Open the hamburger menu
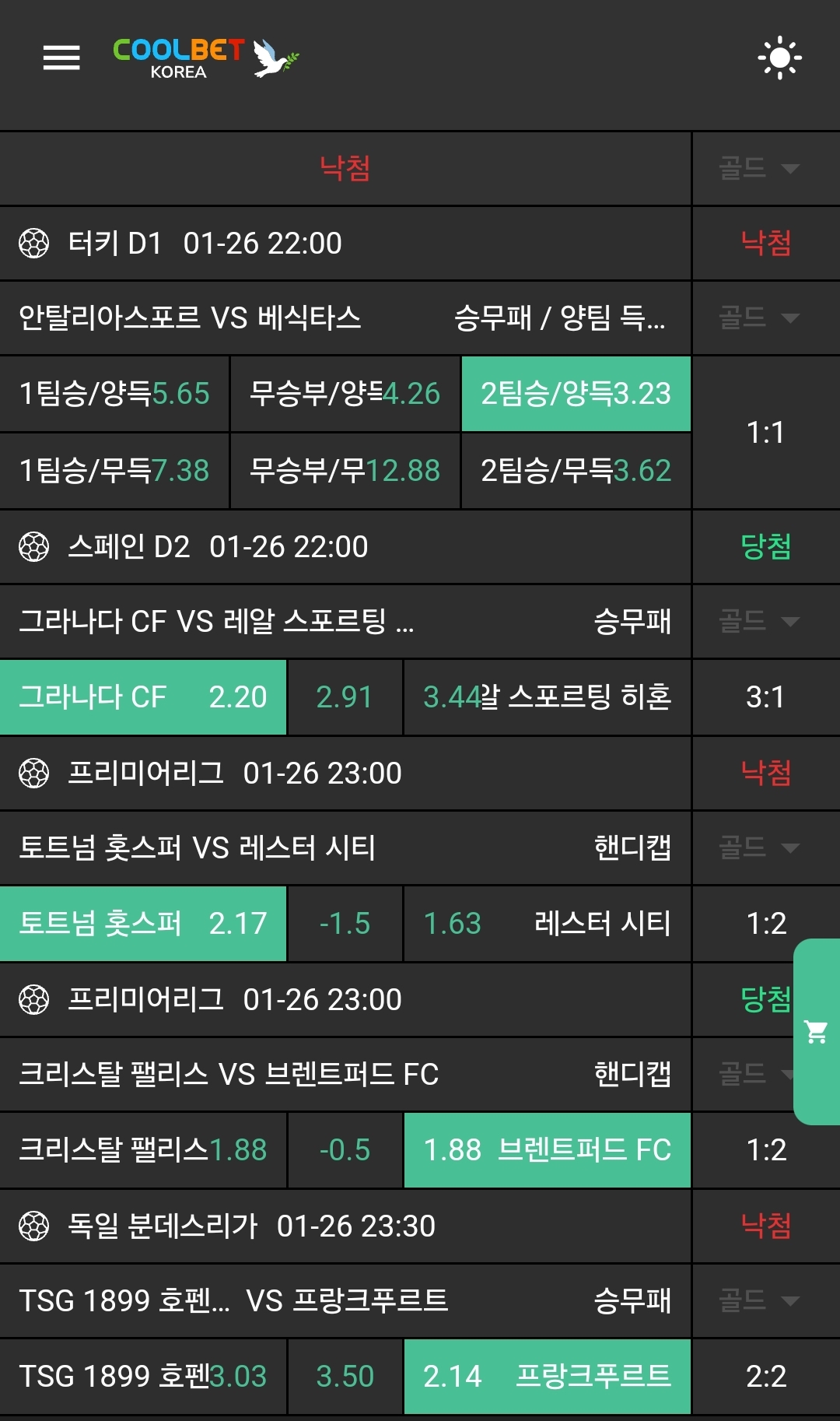The image size is (840, 1421). point(61,58)
